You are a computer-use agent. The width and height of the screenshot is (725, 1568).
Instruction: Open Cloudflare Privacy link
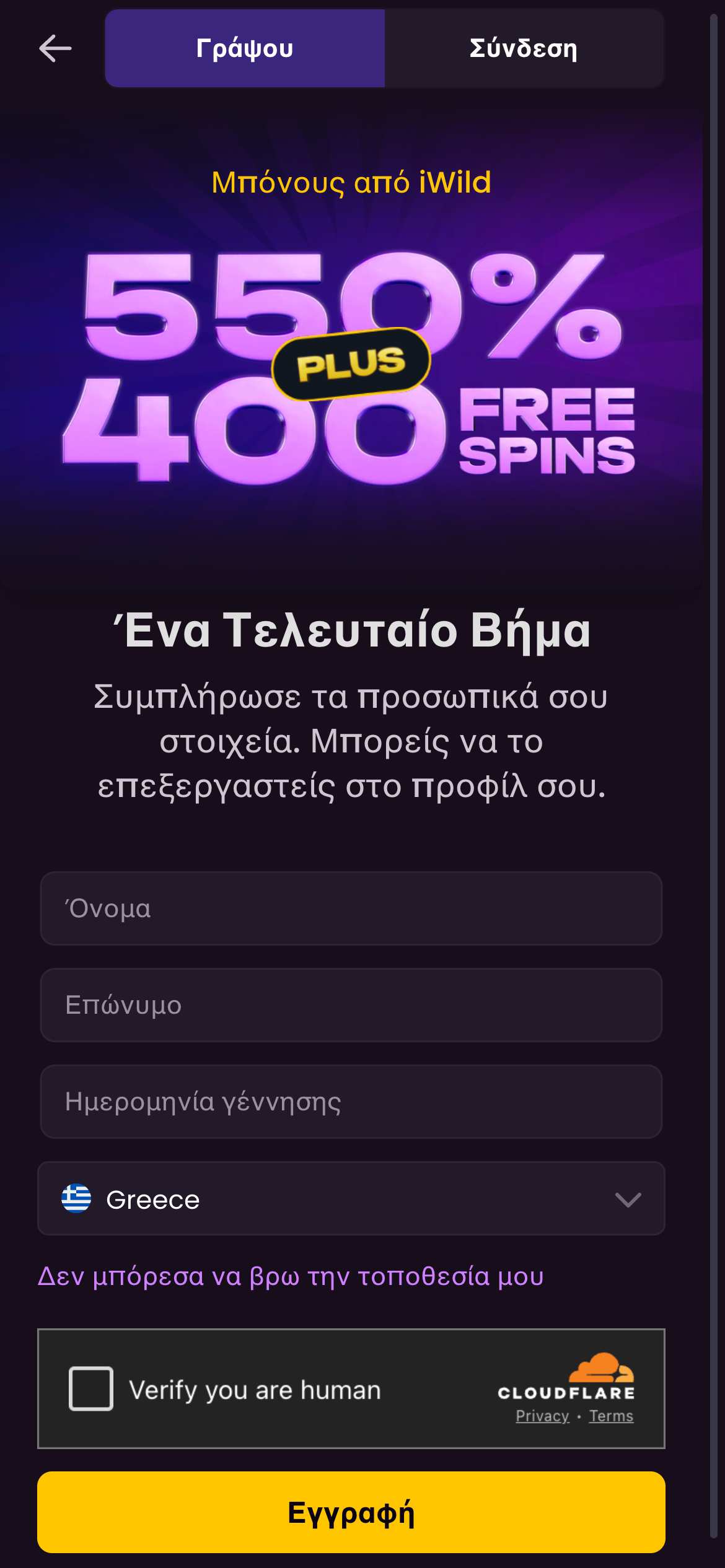click(x=542, y=1416)
